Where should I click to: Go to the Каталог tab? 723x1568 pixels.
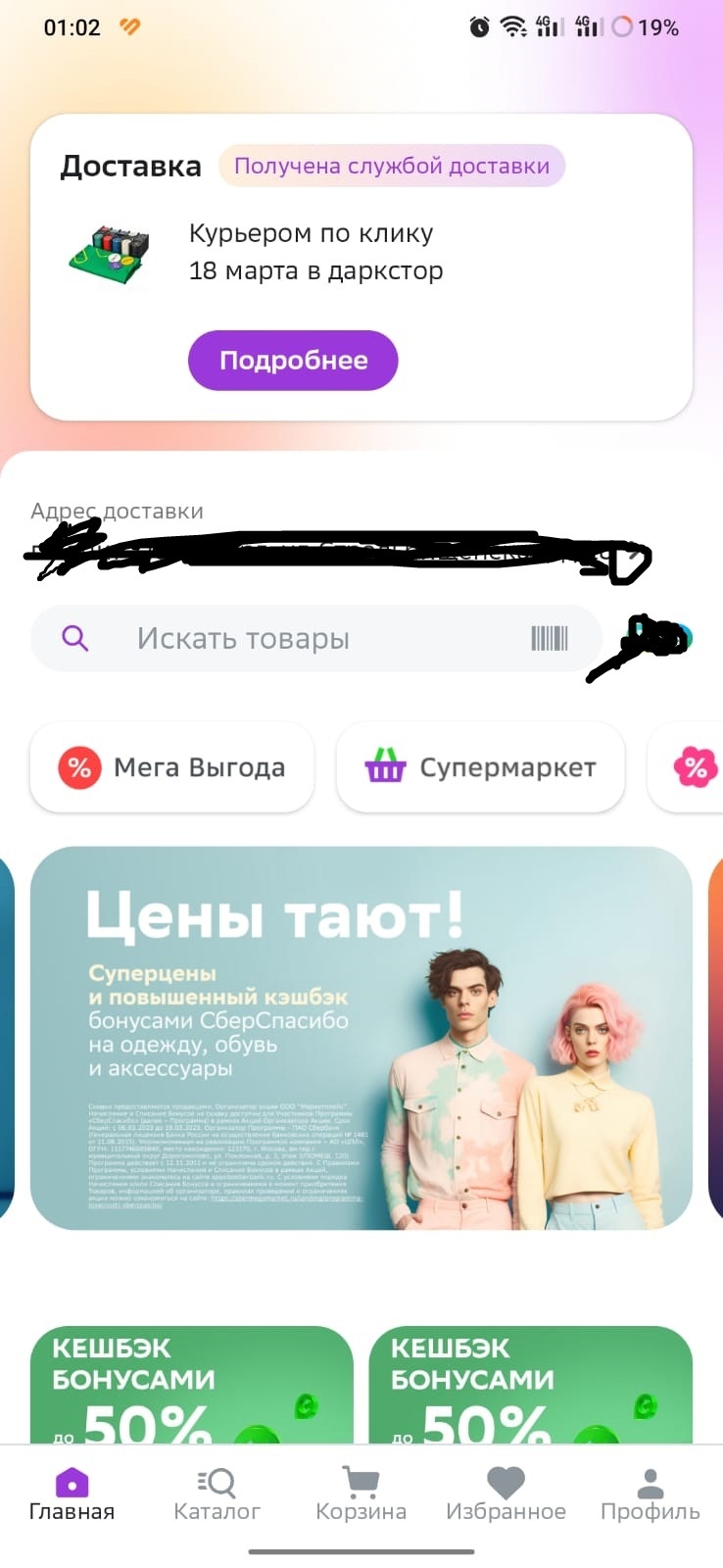(x=217, y=1494)
